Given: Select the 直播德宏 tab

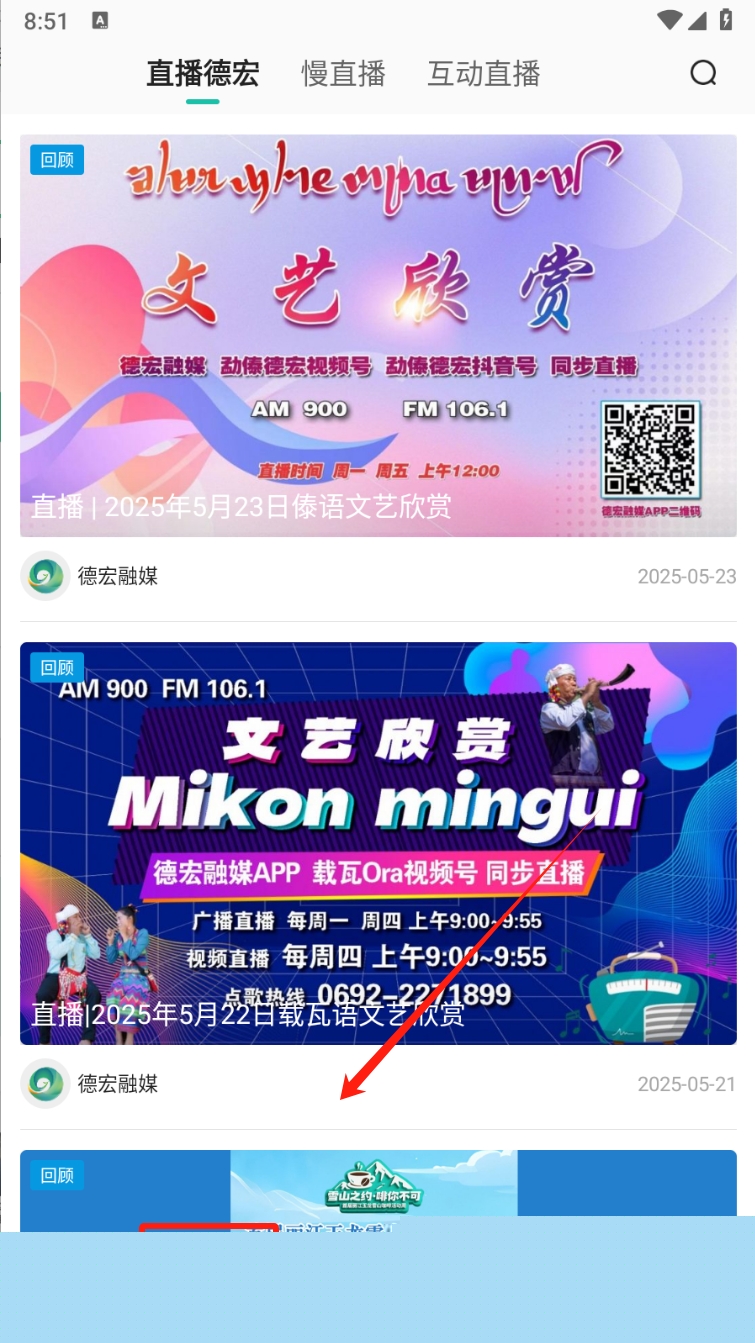Looking at the screenshot, I should (203, 73).
